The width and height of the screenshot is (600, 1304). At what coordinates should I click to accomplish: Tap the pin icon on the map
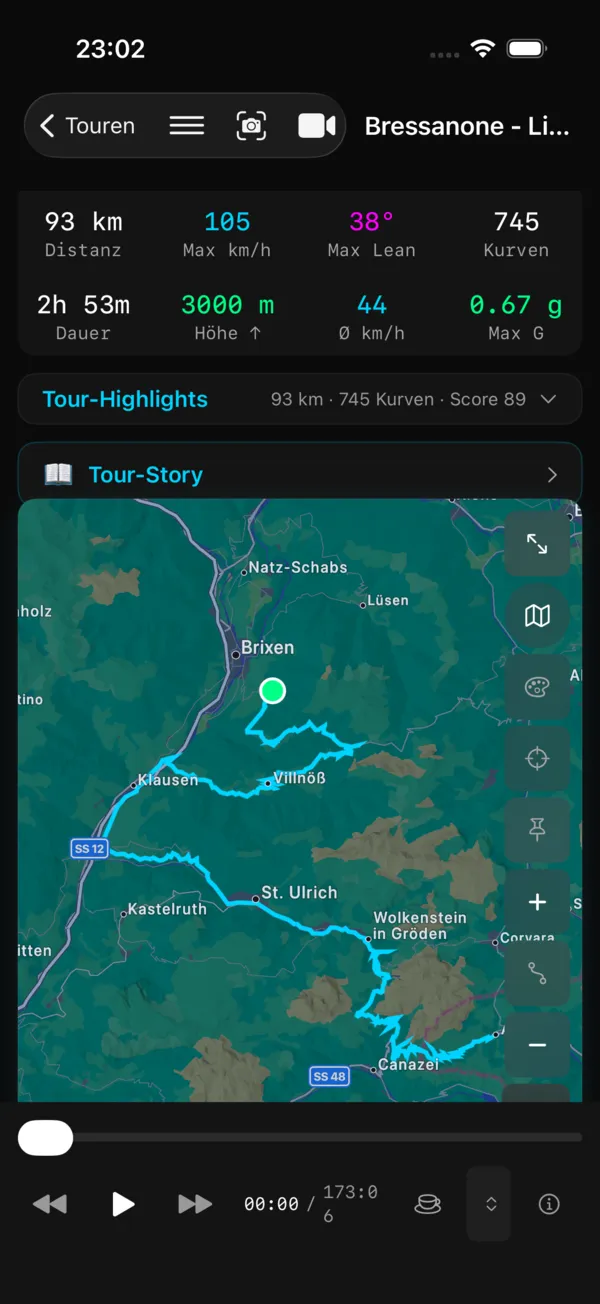[x=537, y=830]
